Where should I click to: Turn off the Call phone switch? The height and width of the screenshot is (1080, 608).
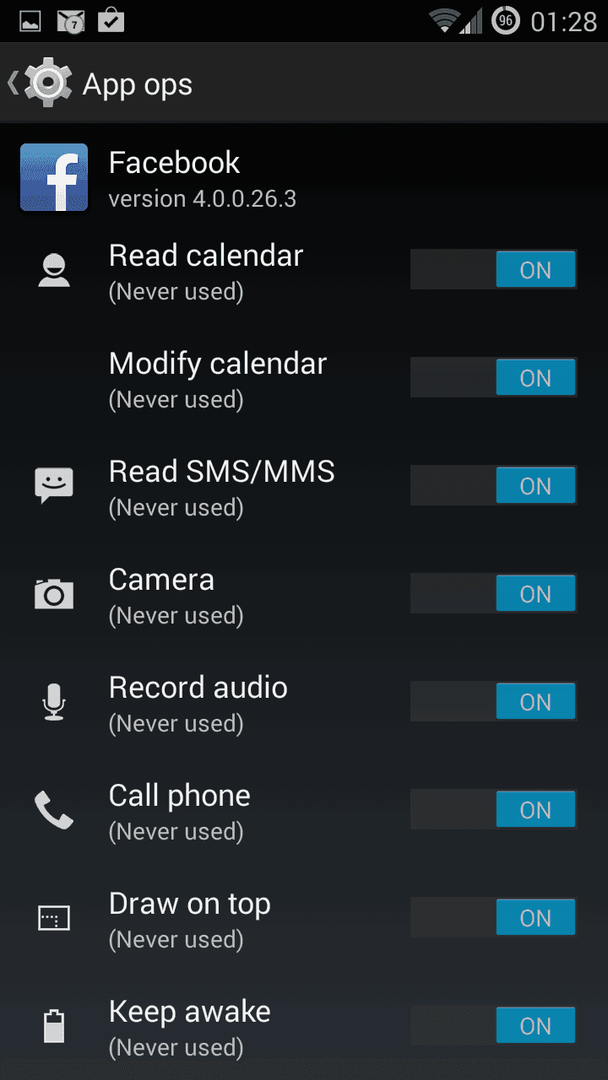(494, 809)
